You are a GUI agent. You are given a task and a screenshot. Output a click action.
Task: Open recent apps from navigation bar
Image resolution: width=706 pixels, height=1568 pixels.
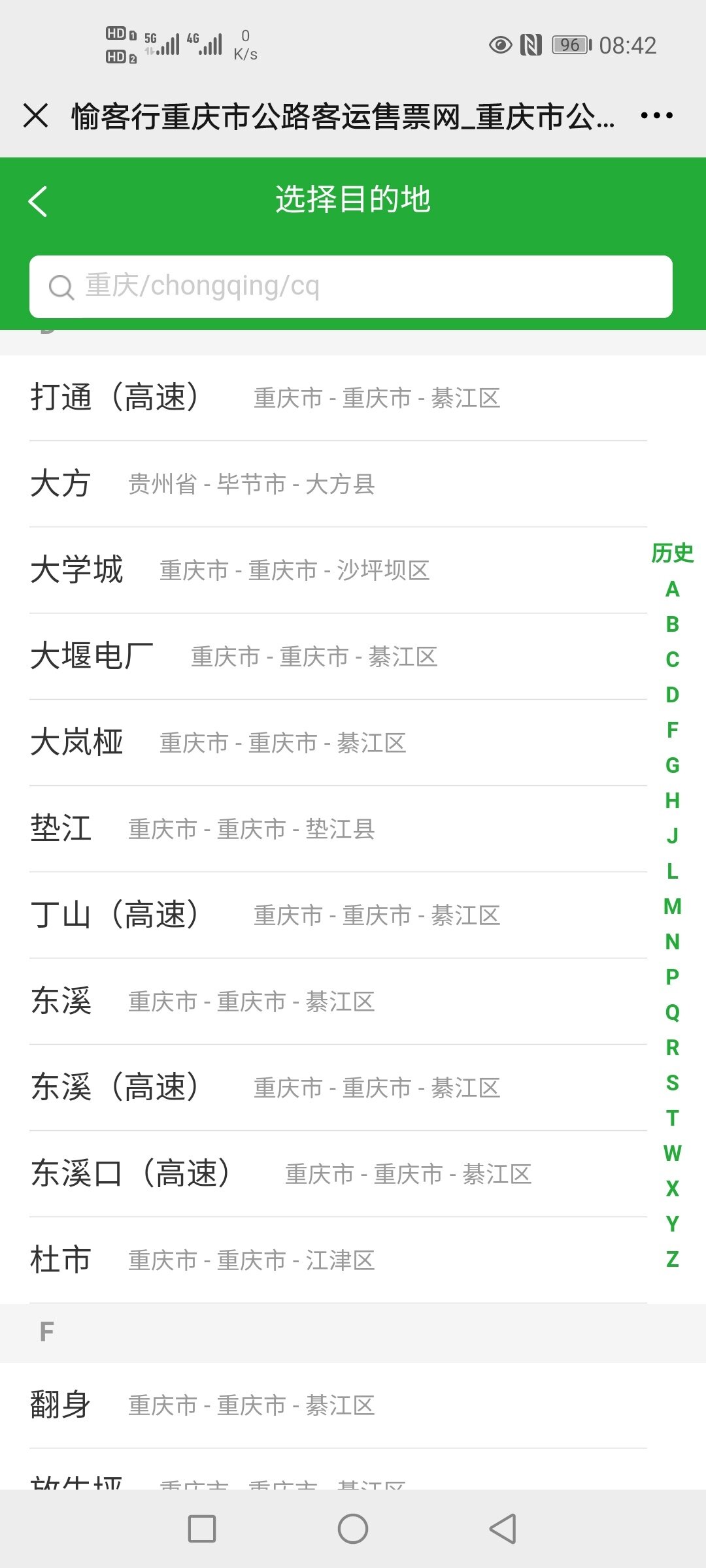[202, 1529]
